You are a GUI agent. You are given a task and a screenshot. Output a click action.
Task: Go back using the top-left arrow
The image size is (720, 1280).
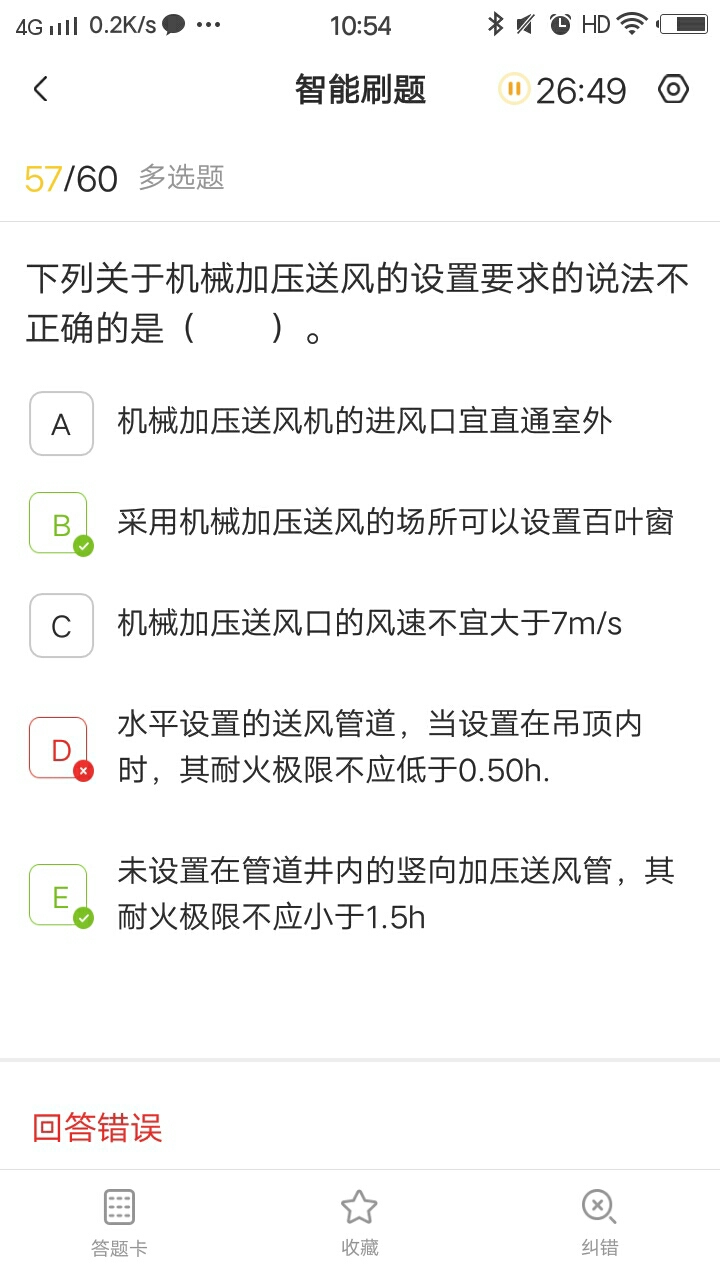[40, 89]
